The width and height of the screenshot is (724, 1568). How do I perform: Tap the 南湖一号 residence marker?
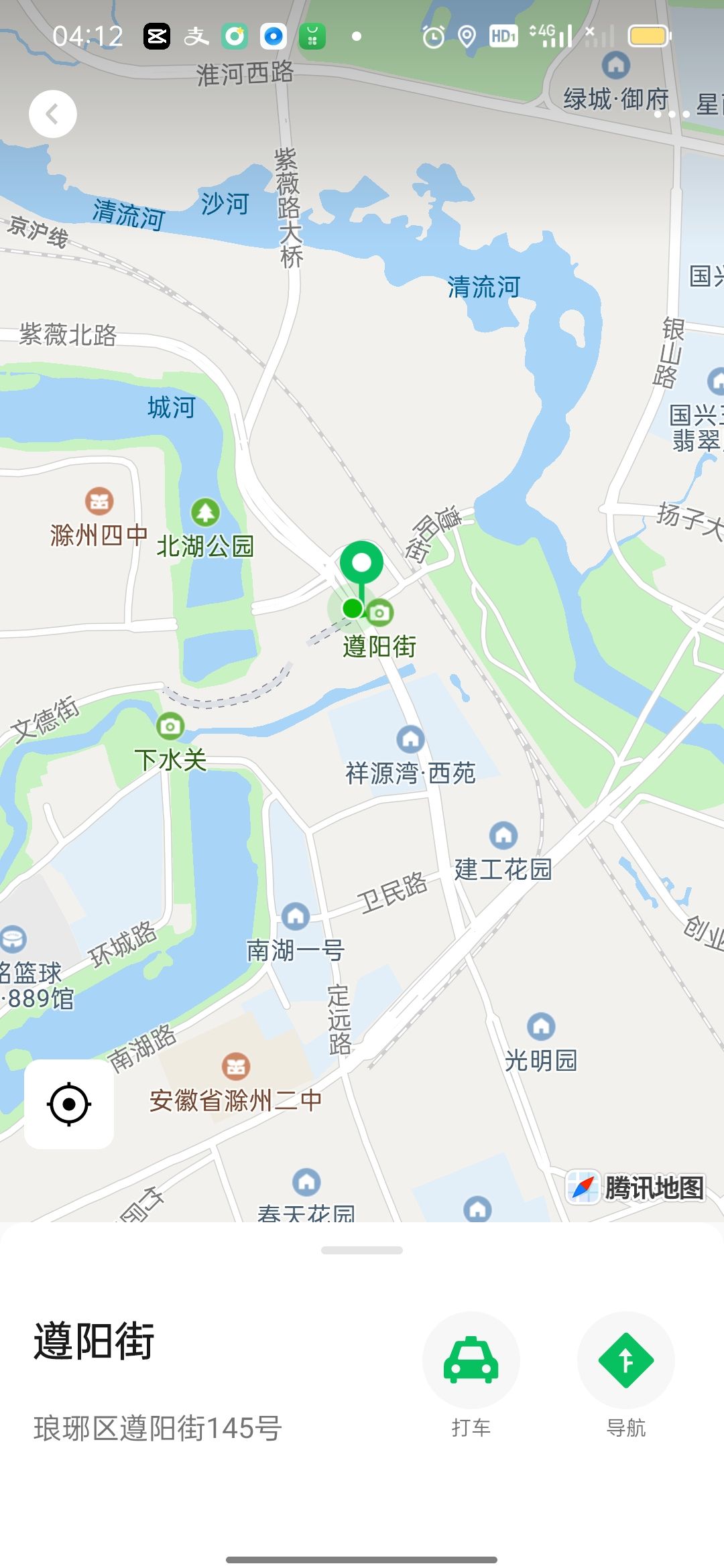click(296, 916)
